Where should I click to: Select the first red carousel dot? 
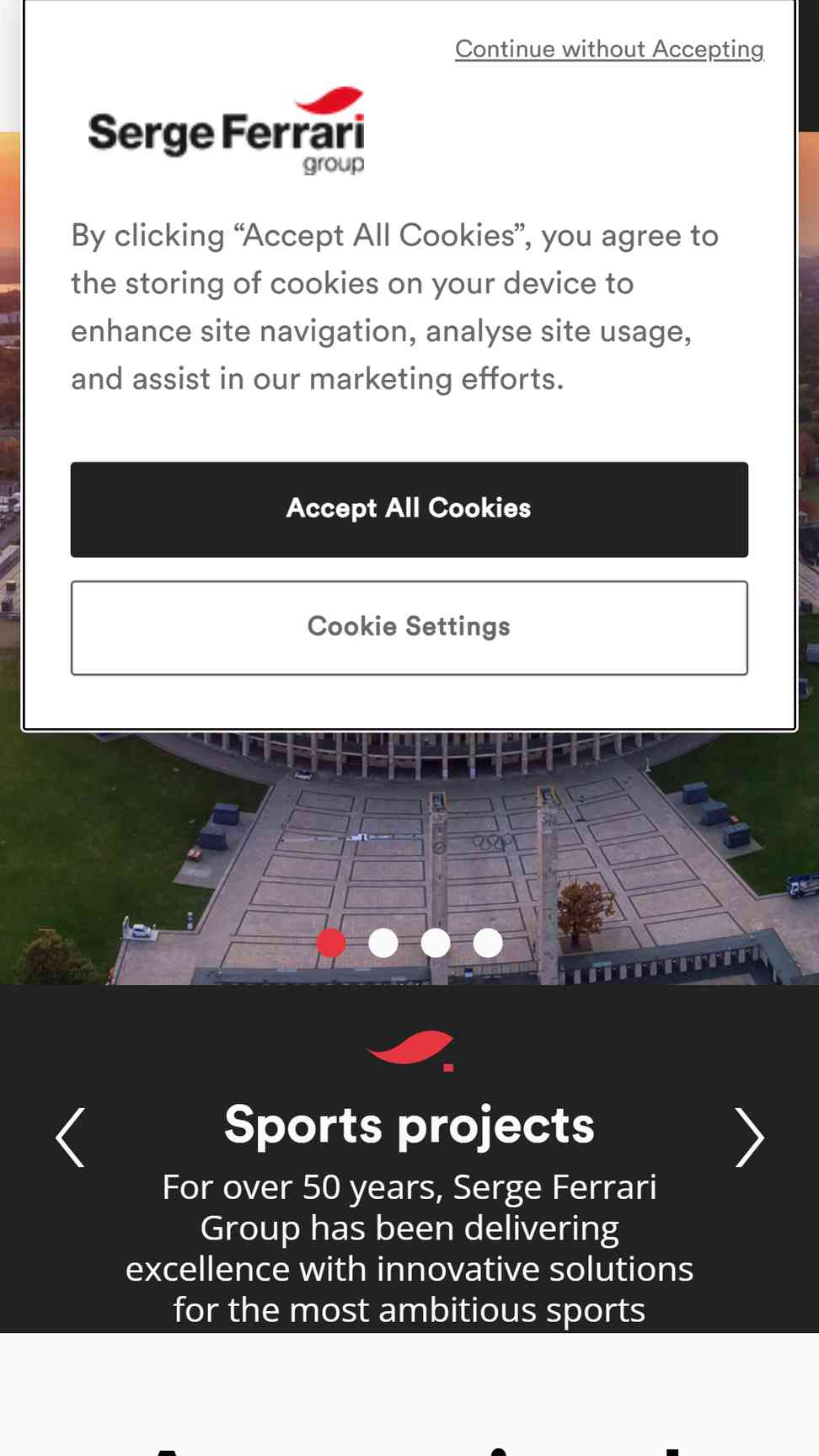[331, 943]
